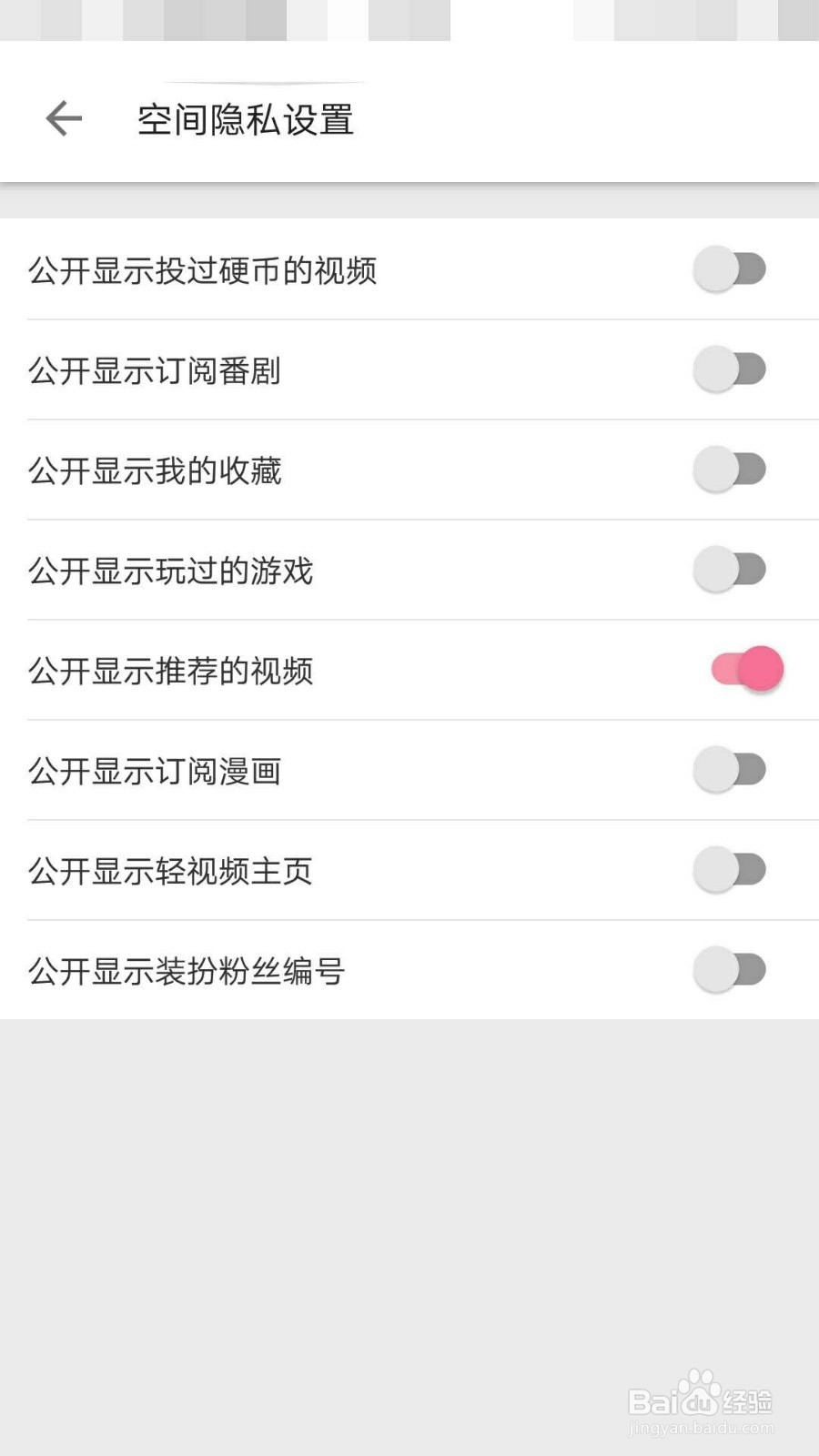
Task: Turn on 公开显示订阅番剧
Action: coord(730,369)
